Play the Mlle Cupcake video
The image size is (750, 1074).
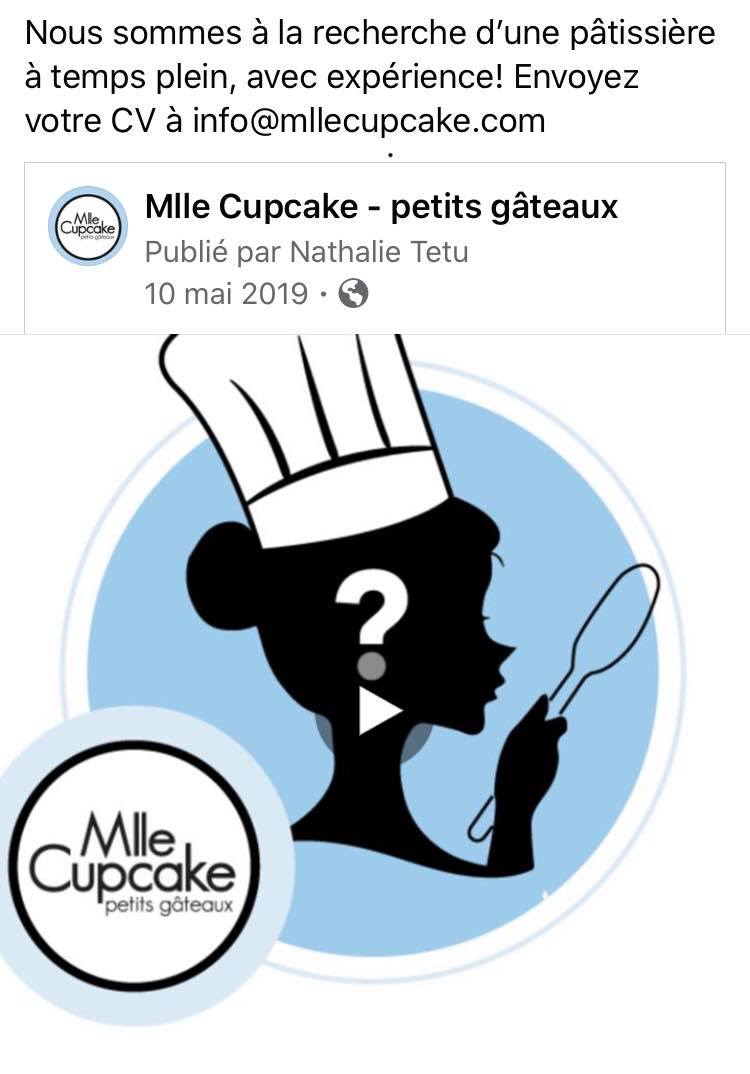tap(376, 710)
